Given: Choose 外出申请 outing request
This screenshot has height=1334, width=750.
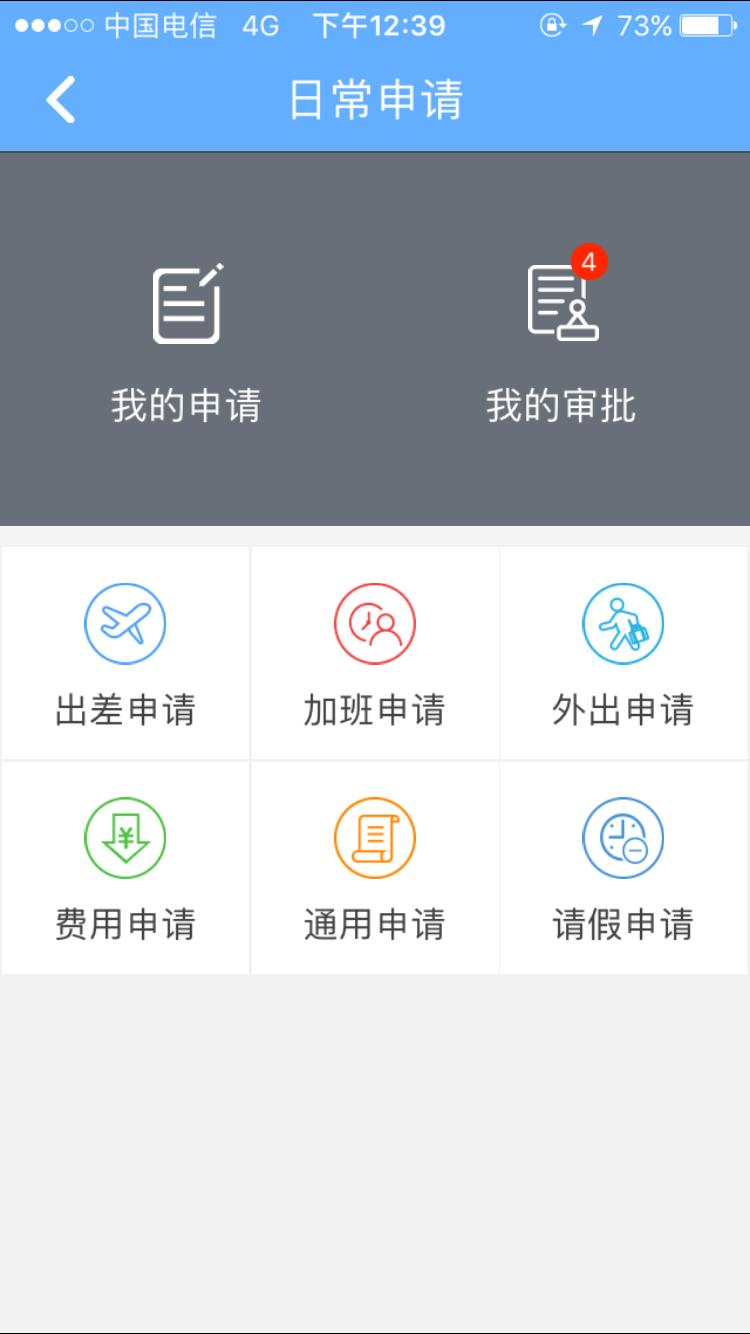Looking at the screenshot, I should [x=623, y=655].
